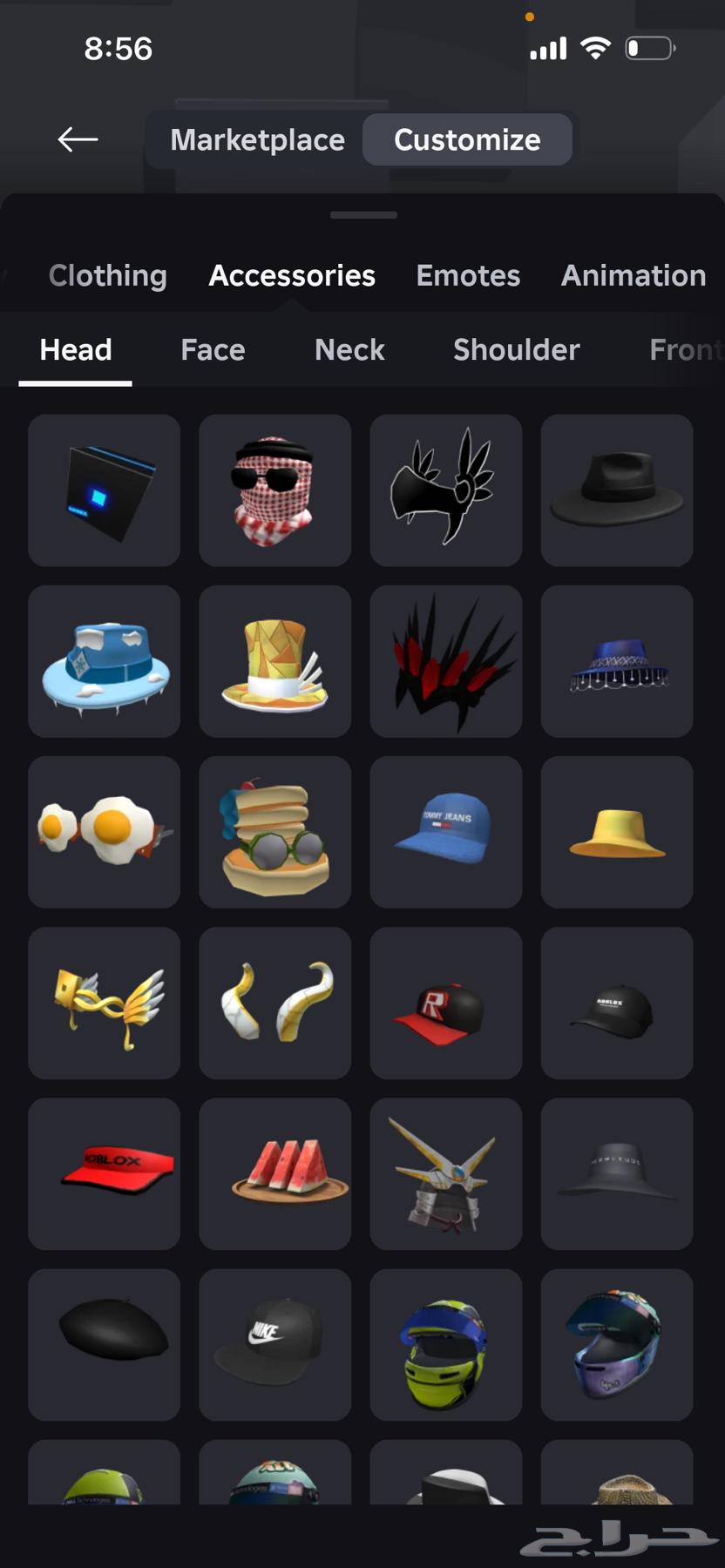Viewport: 725px width, 1568px height.
Task: Go back using the arrow icon
Action: [78, 139]
